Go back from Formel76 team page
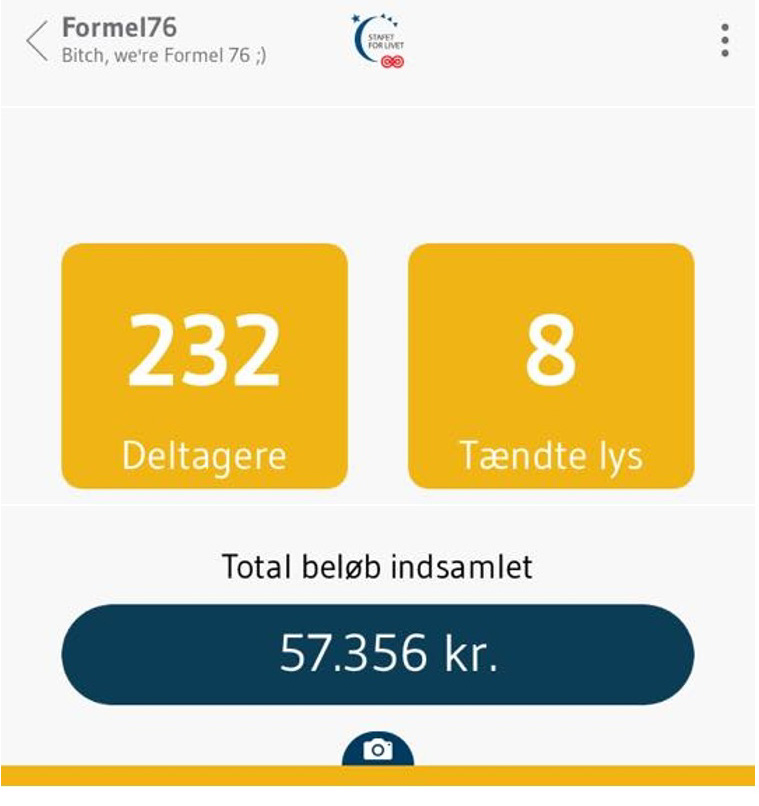Image resolution: width=759 pixels, height=806 pixels. [x=37, y=41]
